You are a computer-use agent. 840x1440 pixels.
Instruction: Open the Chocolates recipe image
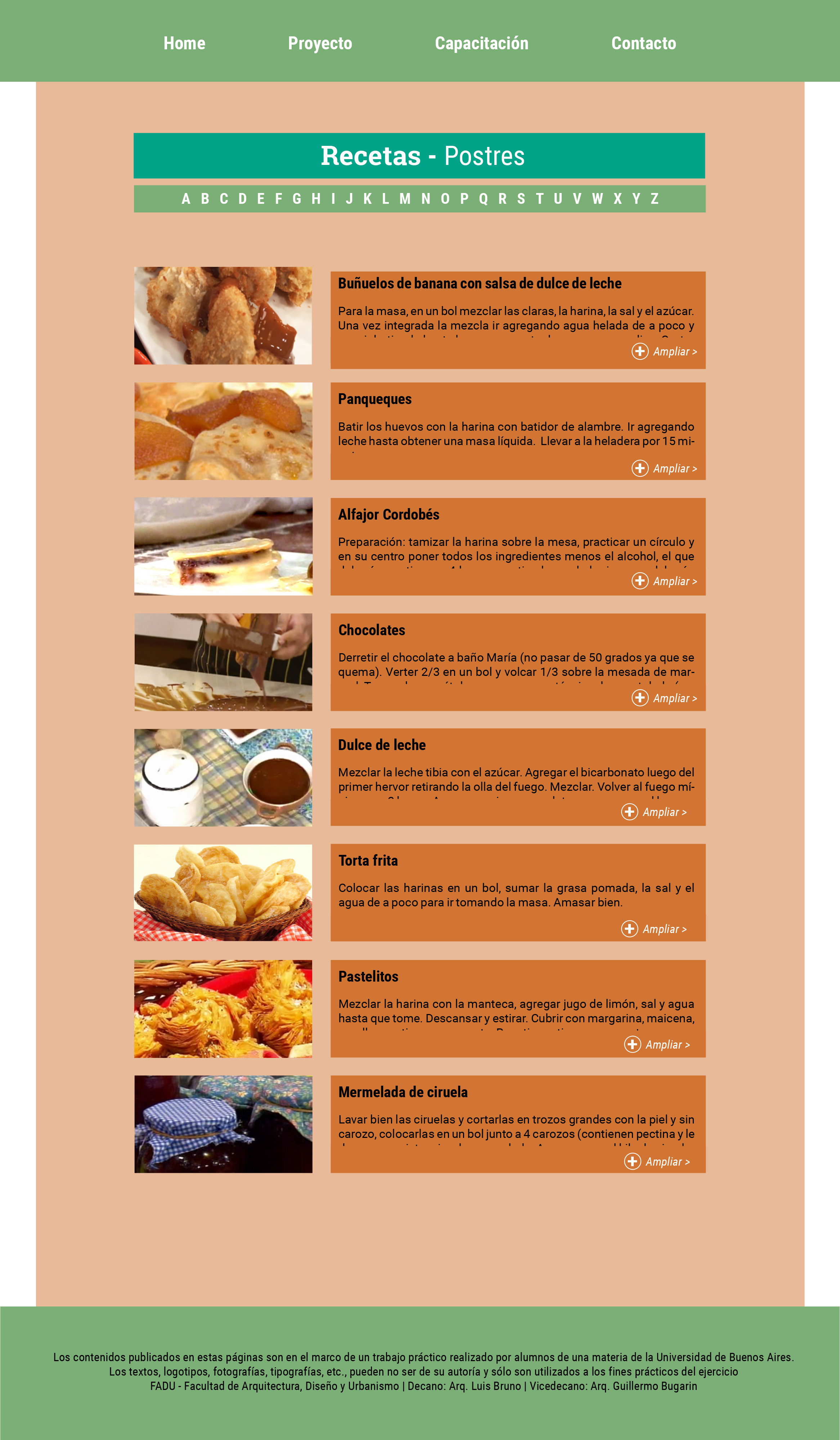pyautogui.click(x=223, y=662)
